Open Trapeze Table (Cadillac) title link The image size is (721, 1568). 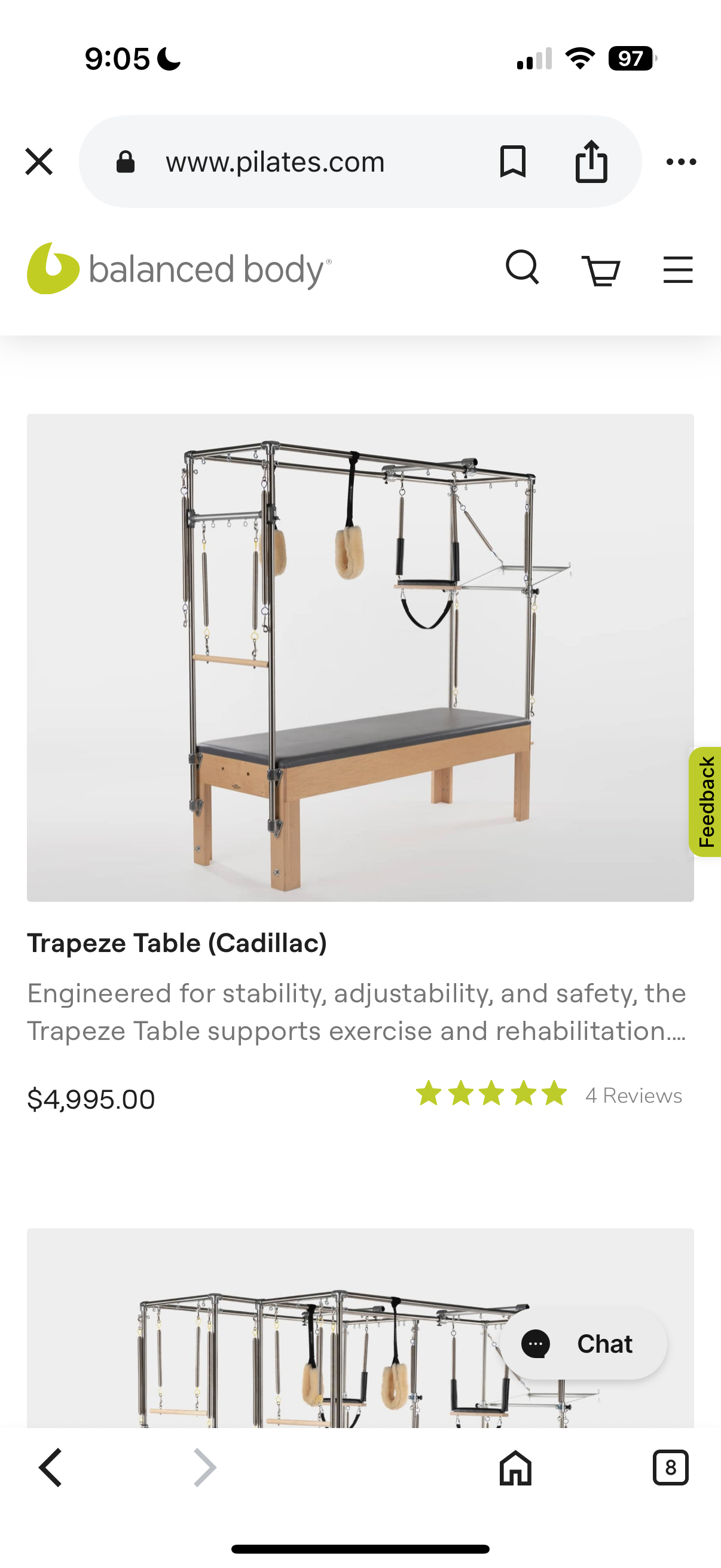176,943
